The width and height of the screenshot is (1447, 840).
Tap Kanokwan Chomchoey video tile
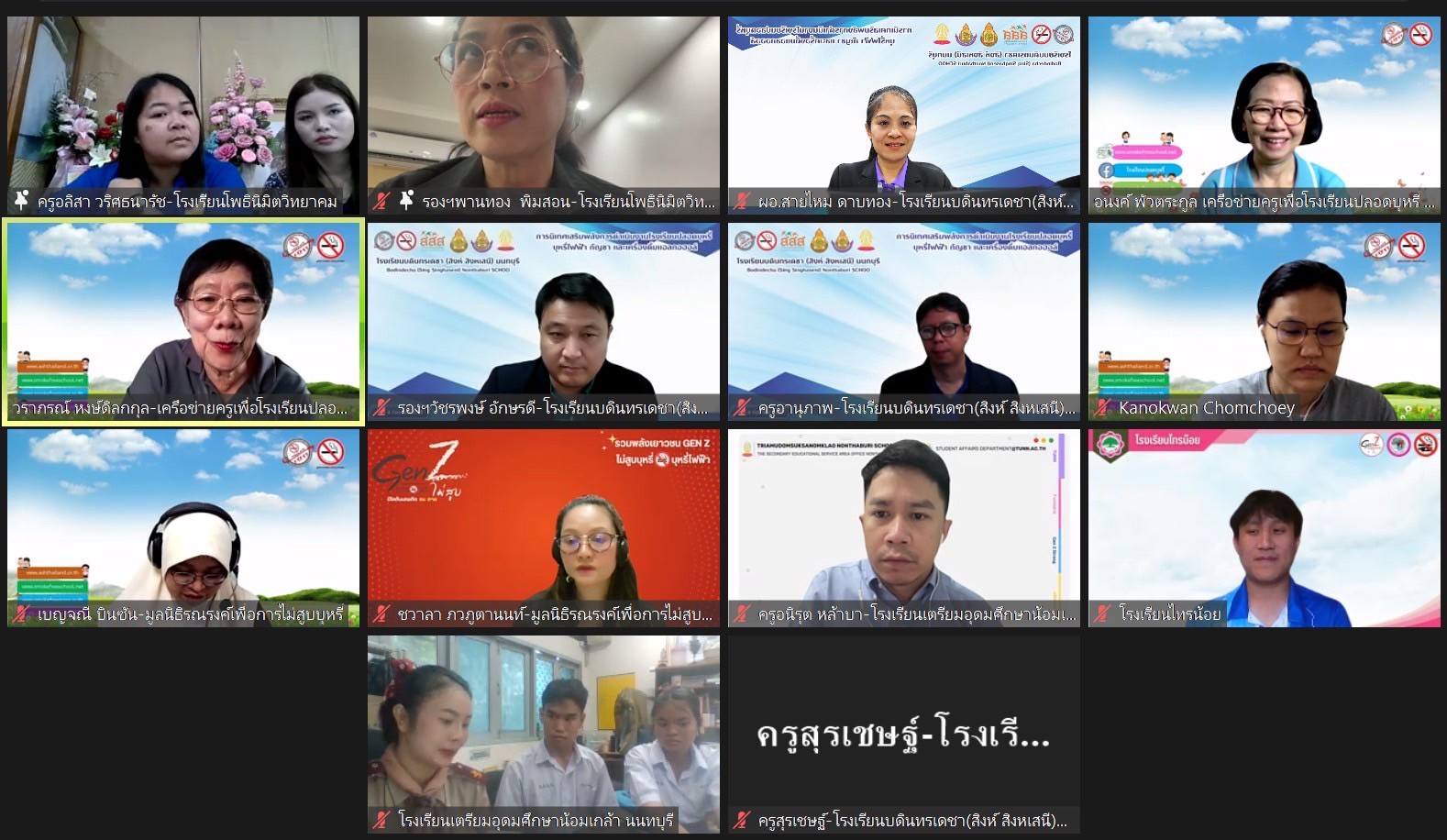[1265, 321]
